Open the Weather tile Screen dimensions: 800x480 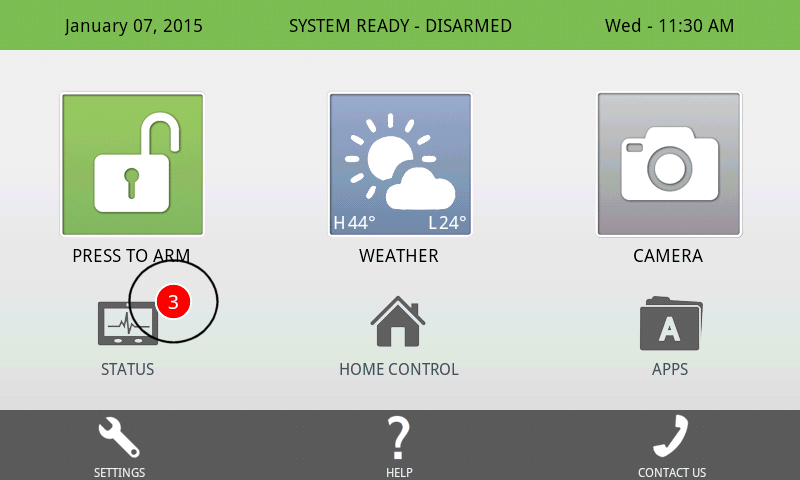pos(400,164)
